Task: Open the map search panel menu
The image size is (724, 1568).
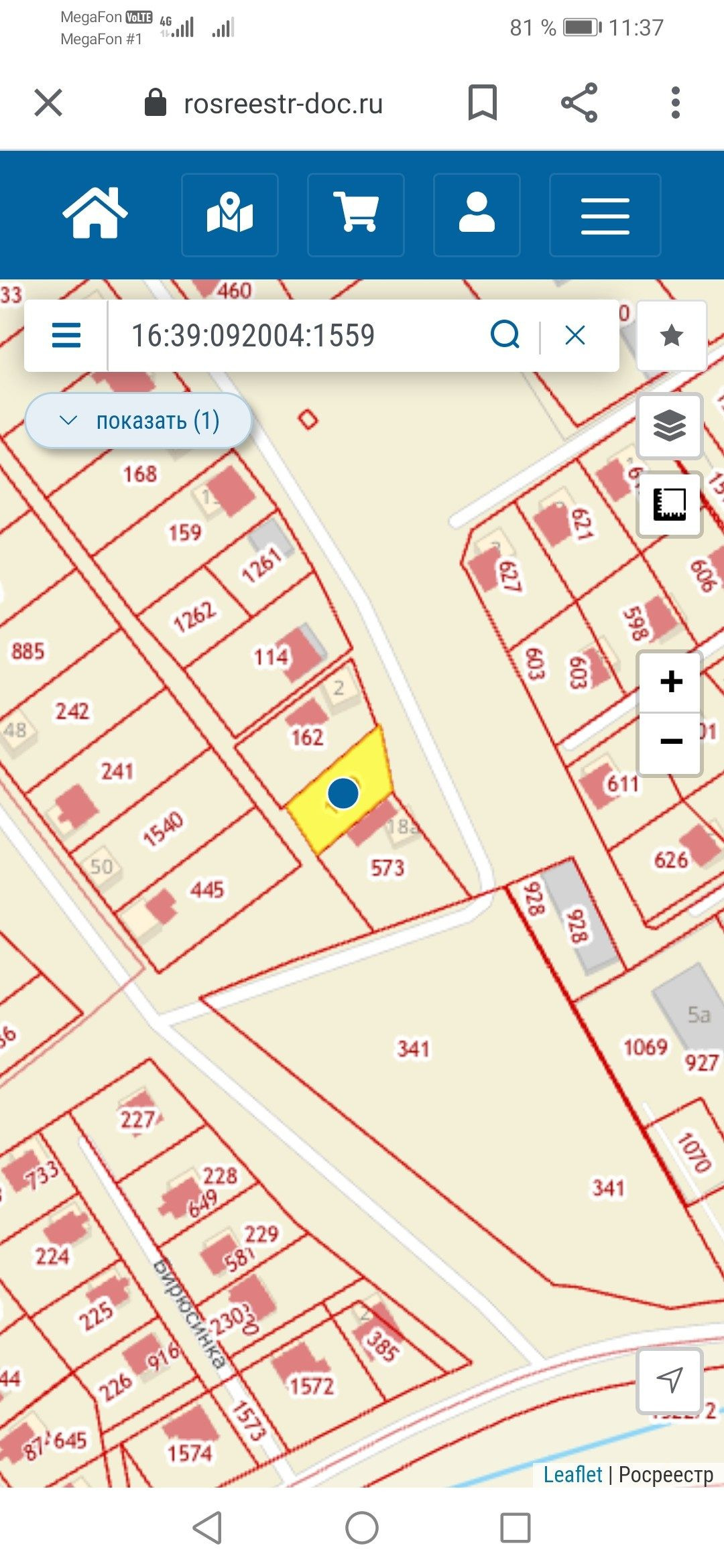Action: point(66,335)
